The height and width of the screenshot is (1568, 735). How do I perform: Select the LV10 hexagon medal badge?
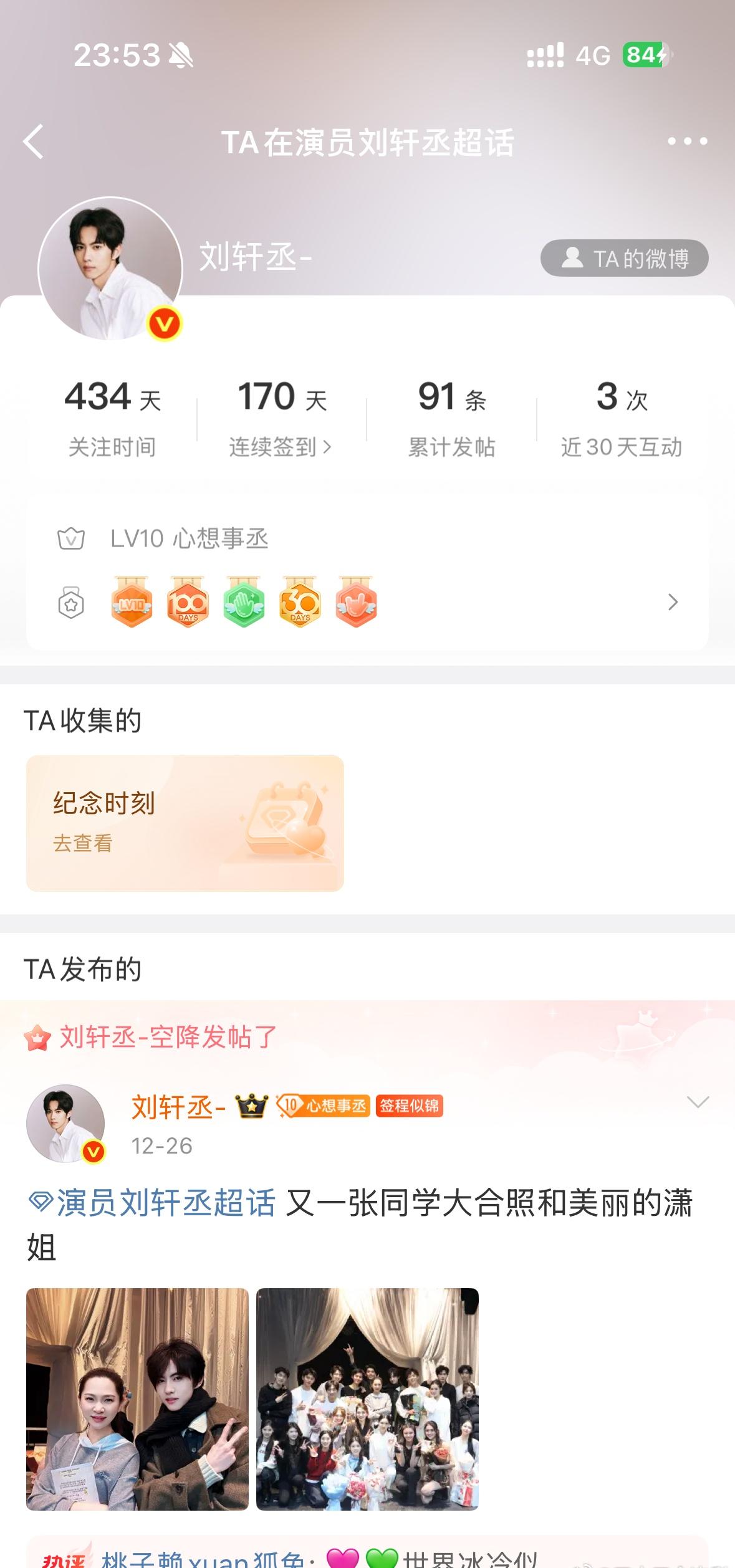pos(131,601)
